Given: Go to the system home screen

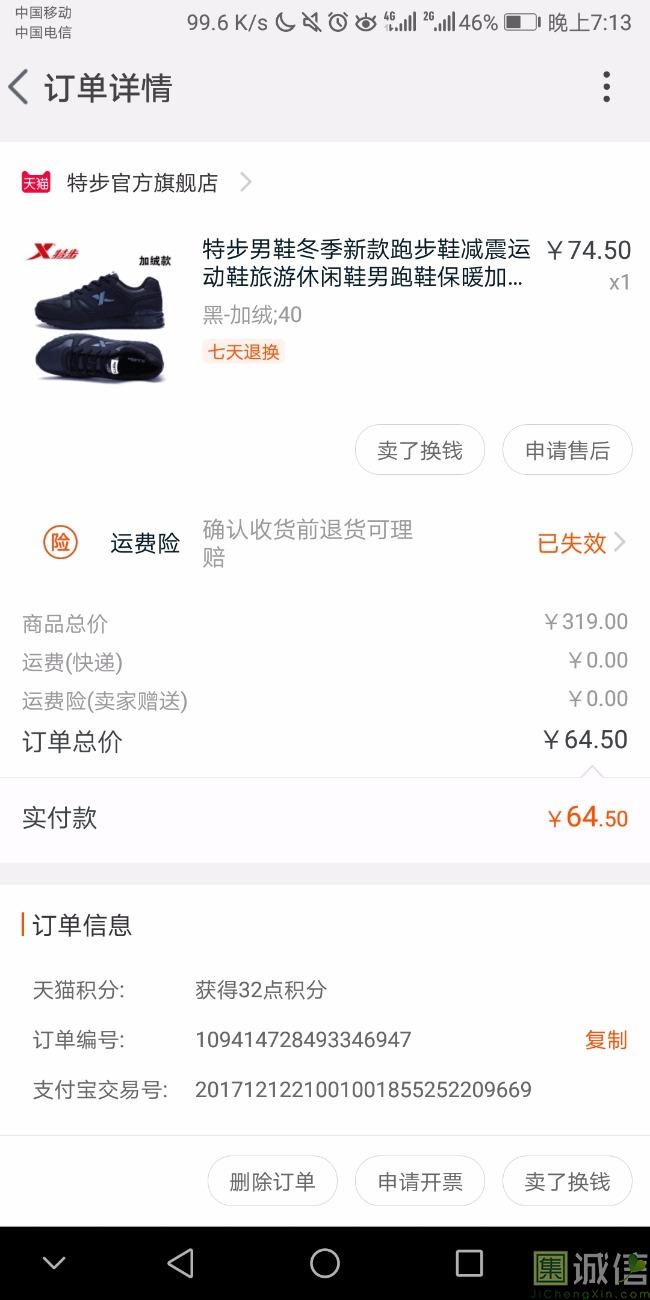Looking at the screenshot, I should 325,1263.
